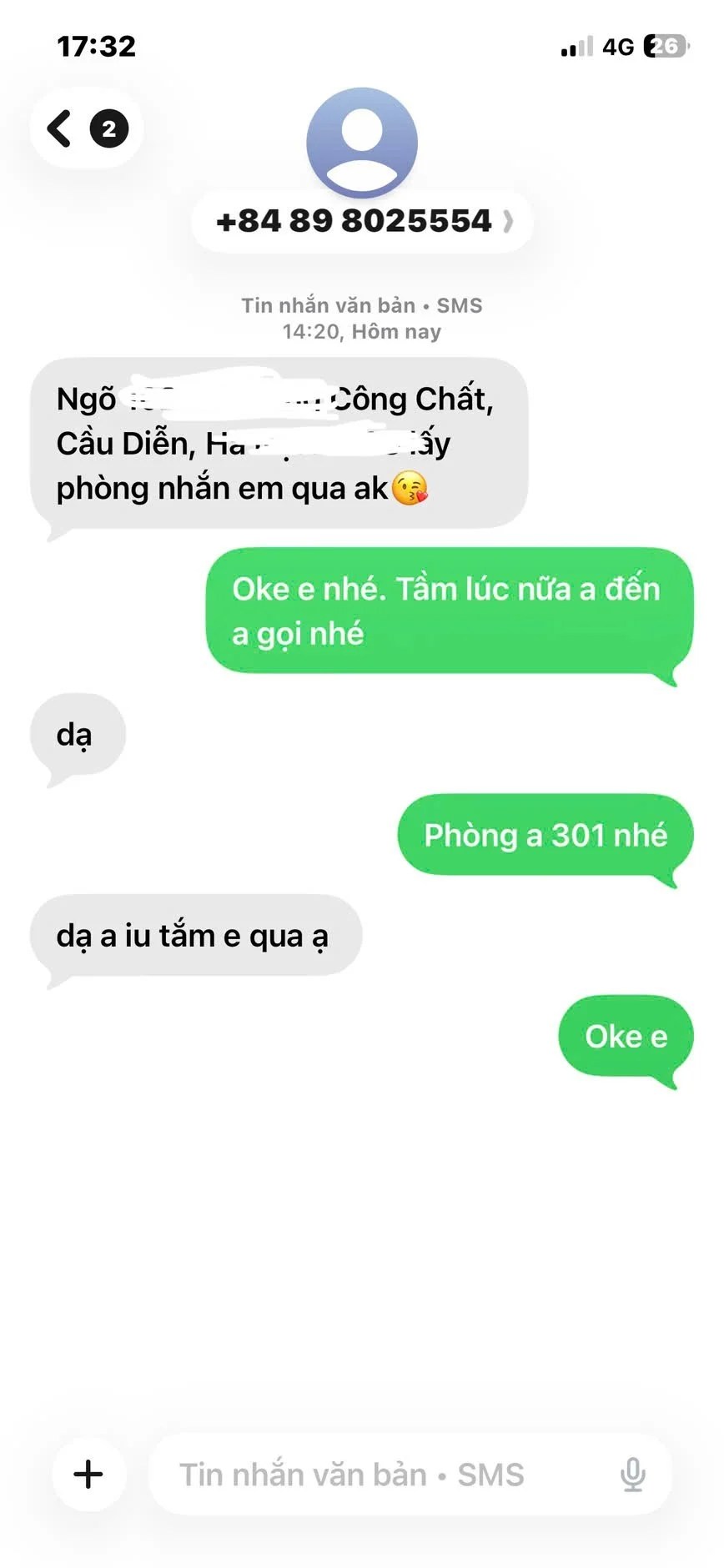Open contact details for +84 89 8025554
Viewport: 724px width, 1568px height.
tap(362, 221)
